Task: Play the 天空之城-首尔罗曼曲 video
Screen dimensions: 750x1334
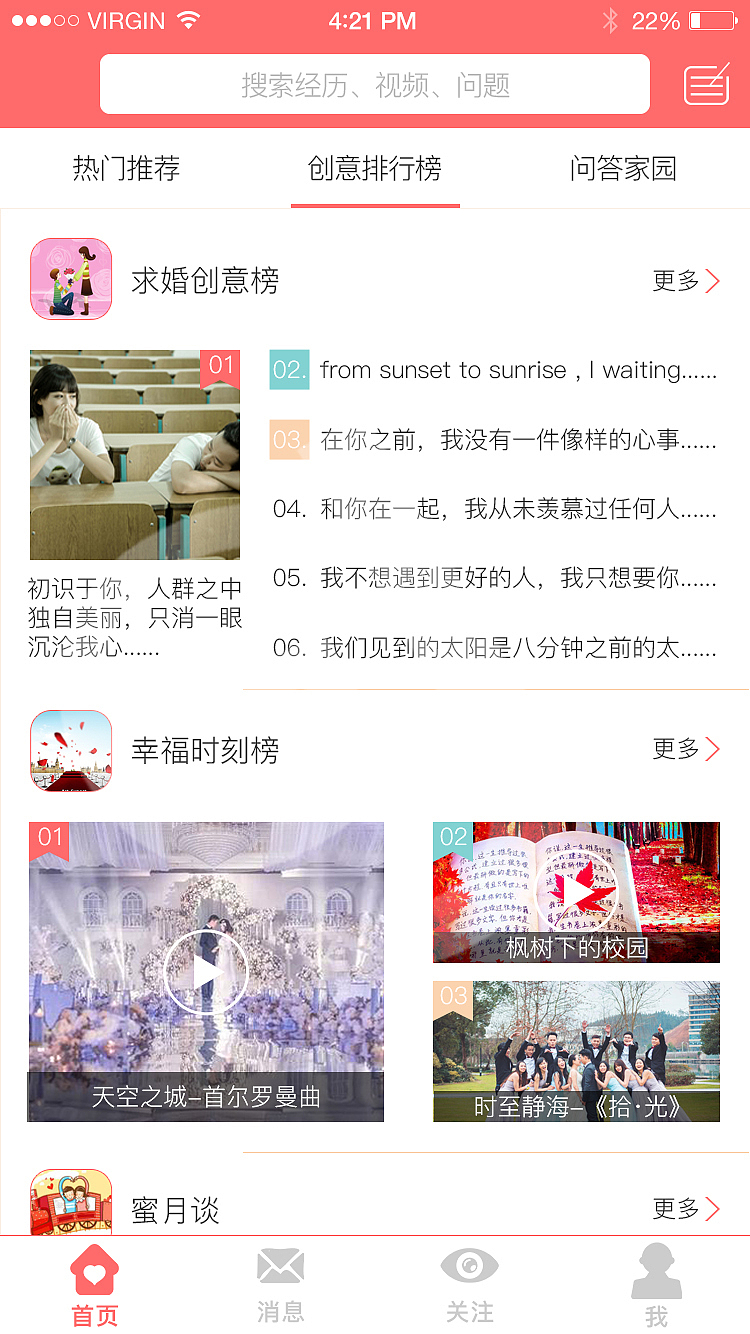Action: coord(206,970)
